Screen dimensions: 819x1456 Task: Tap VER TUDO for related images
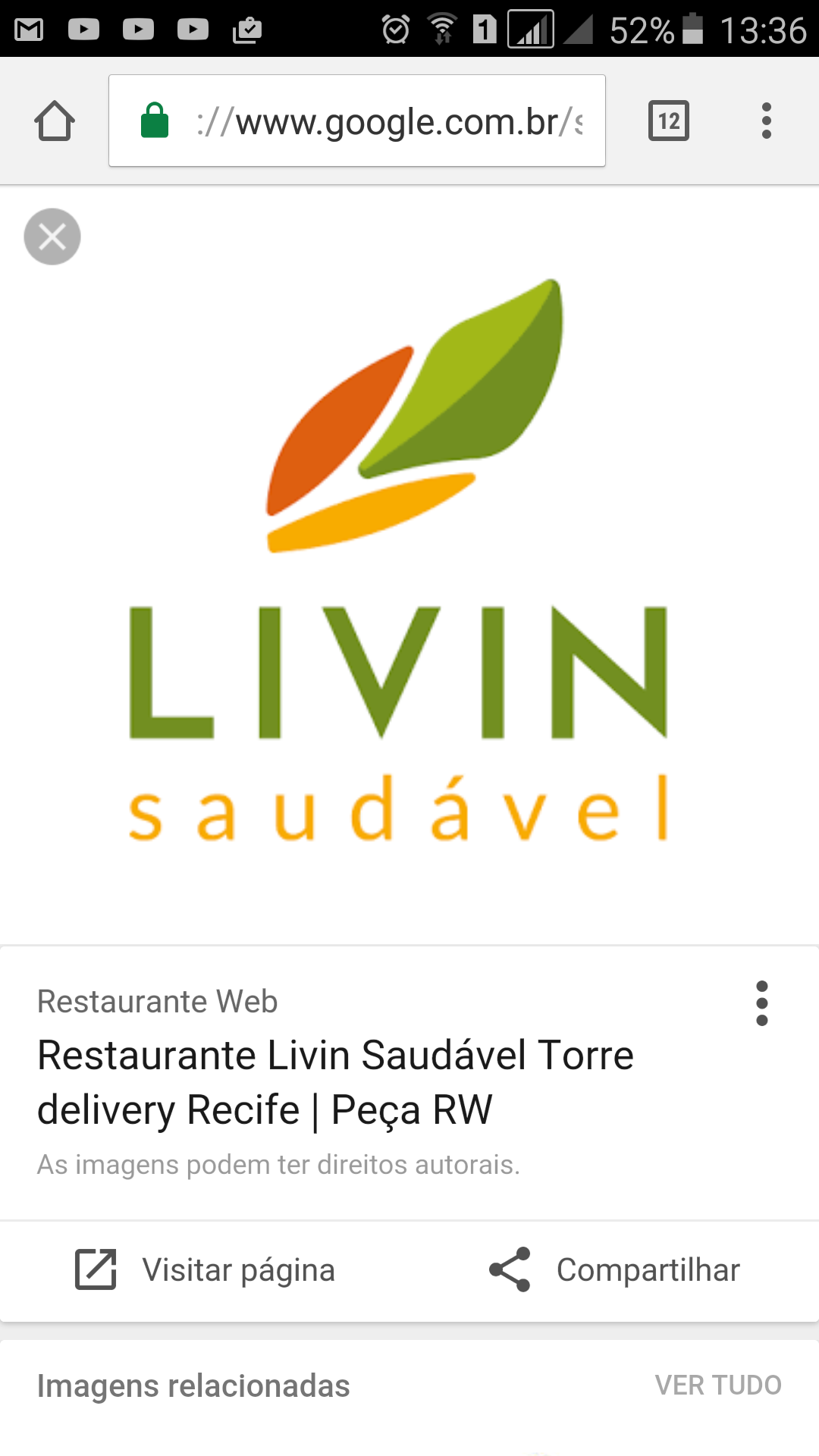click(717, 1385)
